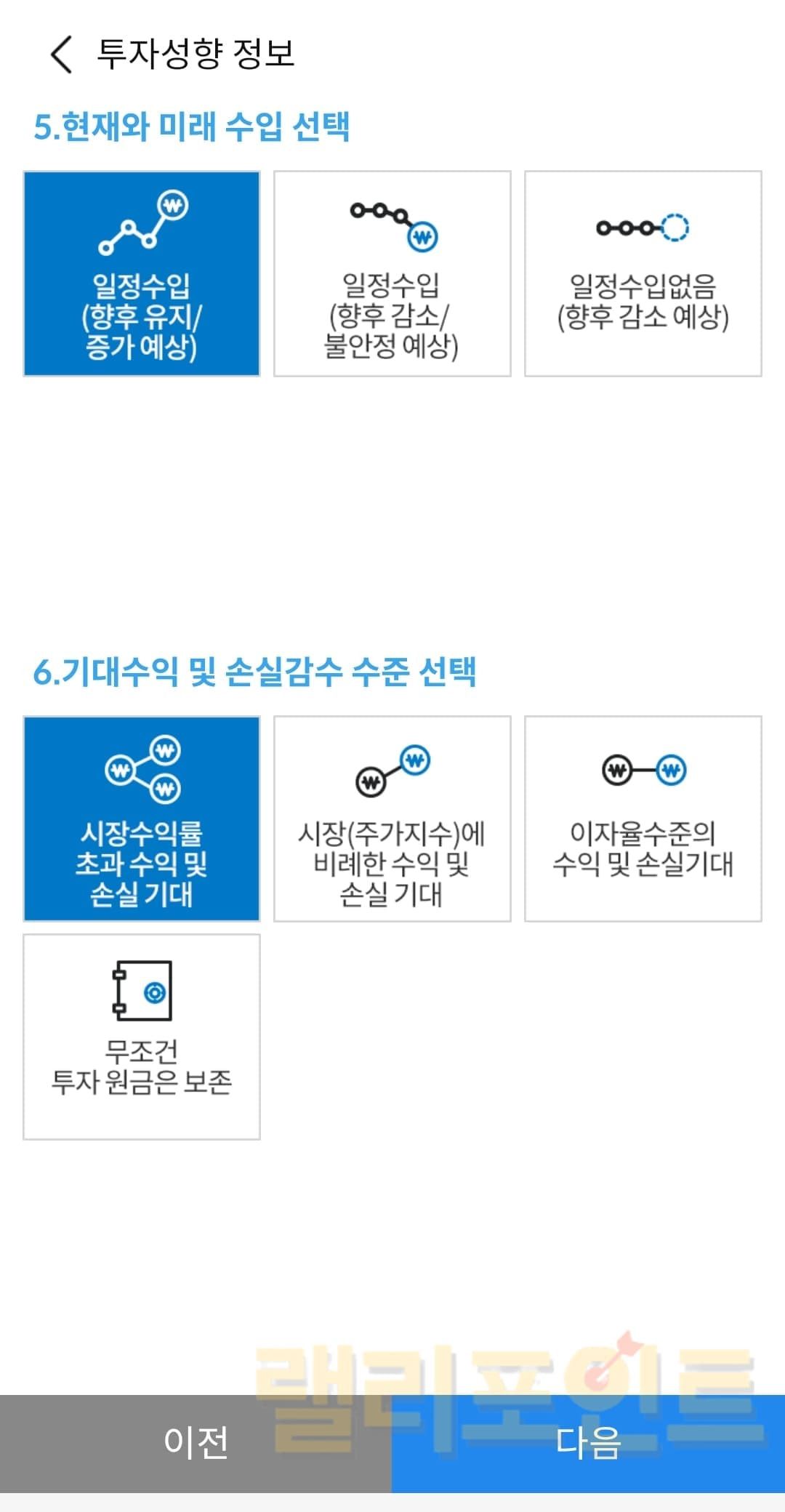Screen dimensions: 785x1512
Task: Choose 일정수입 (향후 감소/불안정 예상)
Action: (x=392, y=274)
